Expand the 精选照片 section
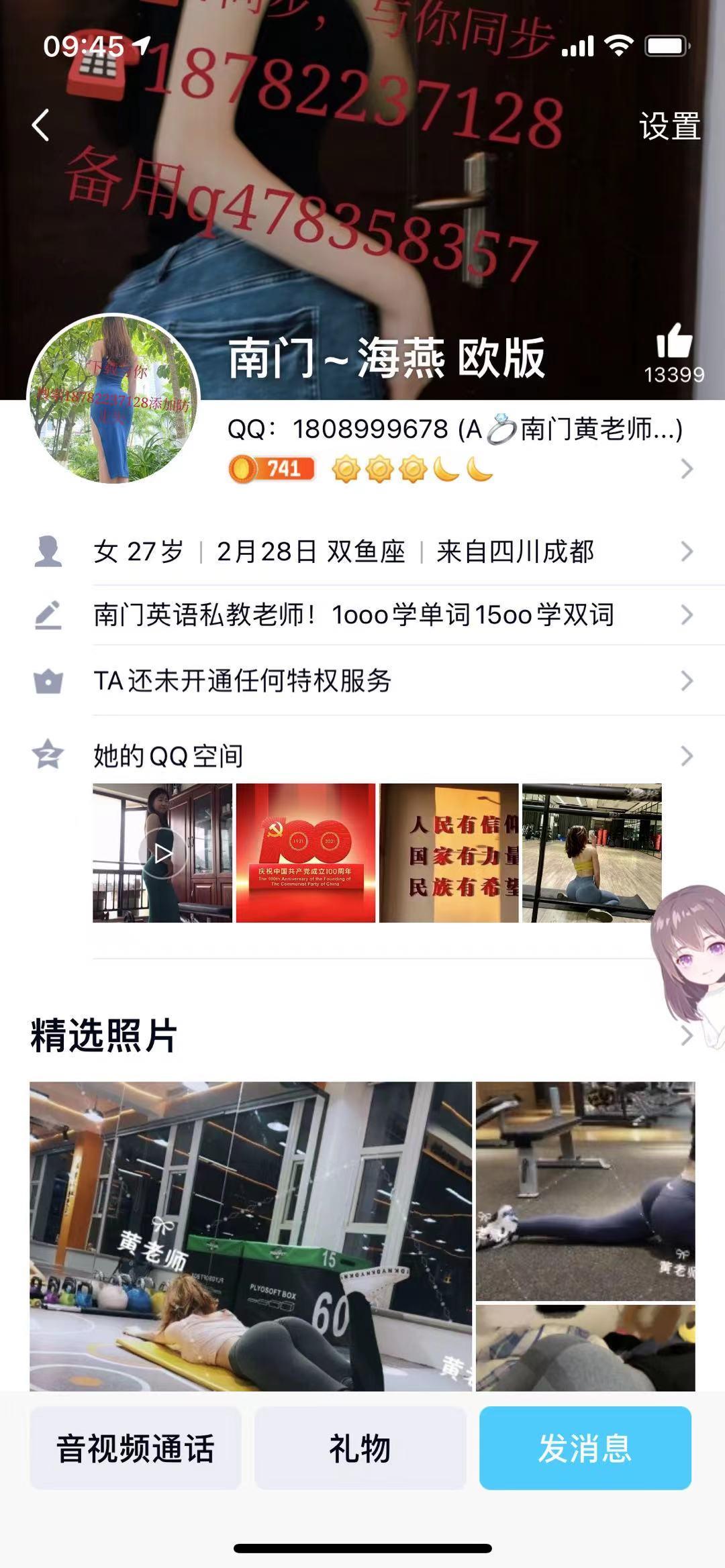The width and height of the screenshot is (725, 1568). click(686, 1035)
